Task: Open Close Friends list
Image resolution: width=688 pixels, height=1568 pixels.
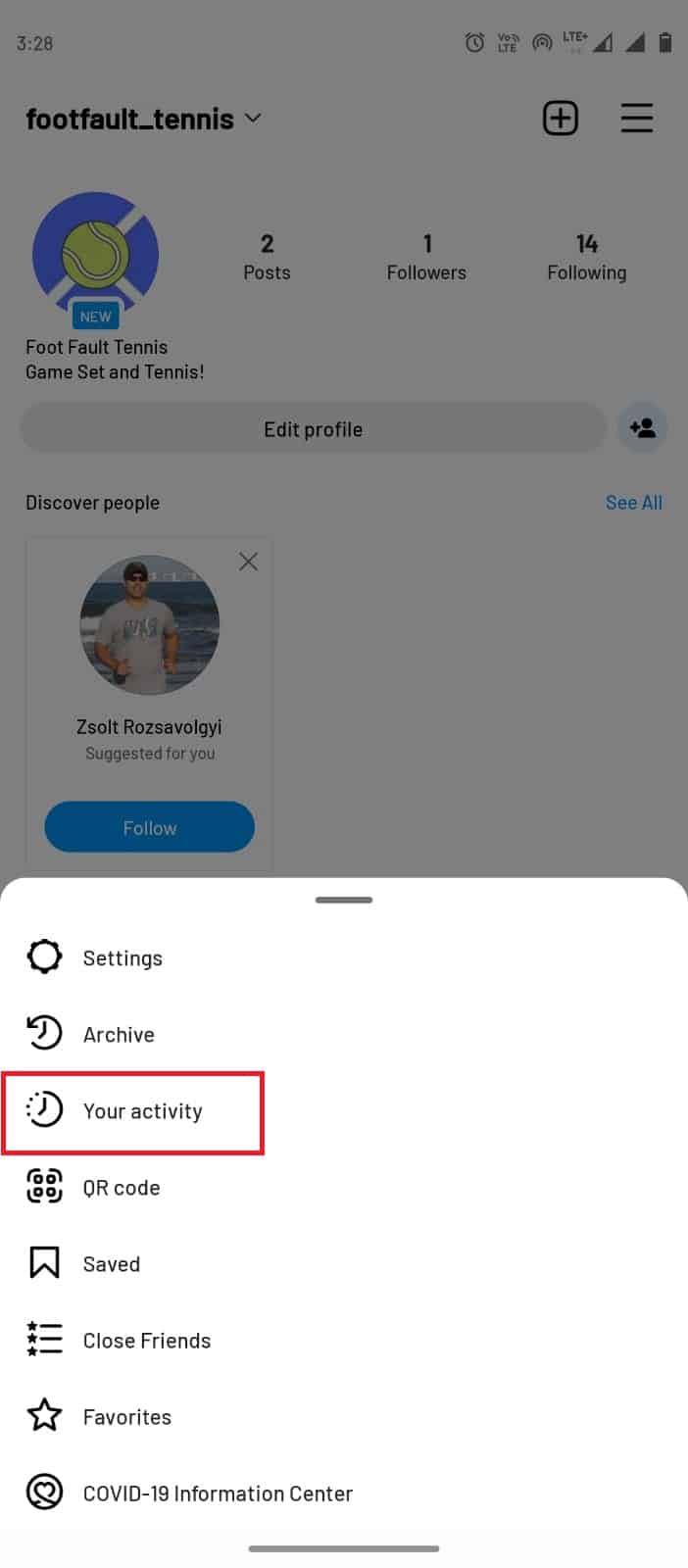Action: 146,1340
